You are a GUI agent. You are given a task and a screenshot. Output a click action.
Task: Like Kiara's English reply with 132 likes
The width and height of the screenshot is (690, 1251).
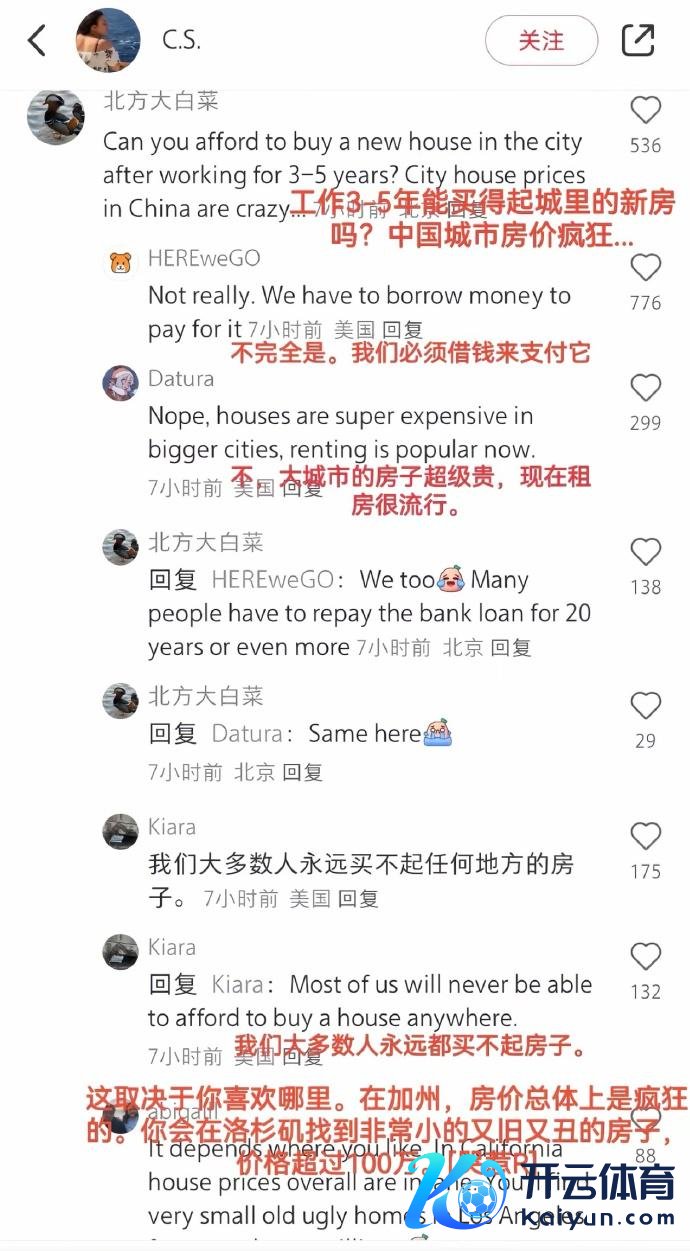coord(646,957)
